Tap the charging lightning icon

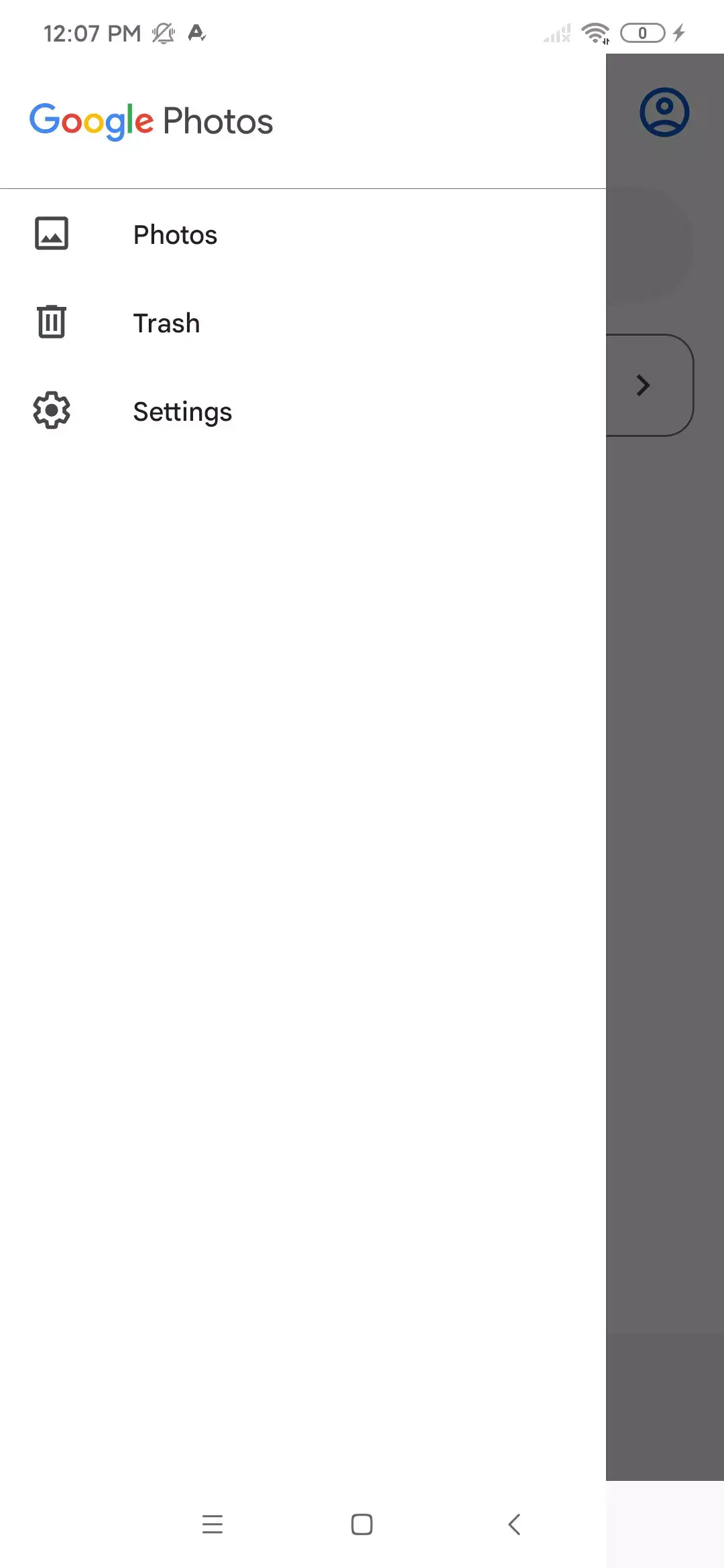pyautogui.click(x=680, y=32)
